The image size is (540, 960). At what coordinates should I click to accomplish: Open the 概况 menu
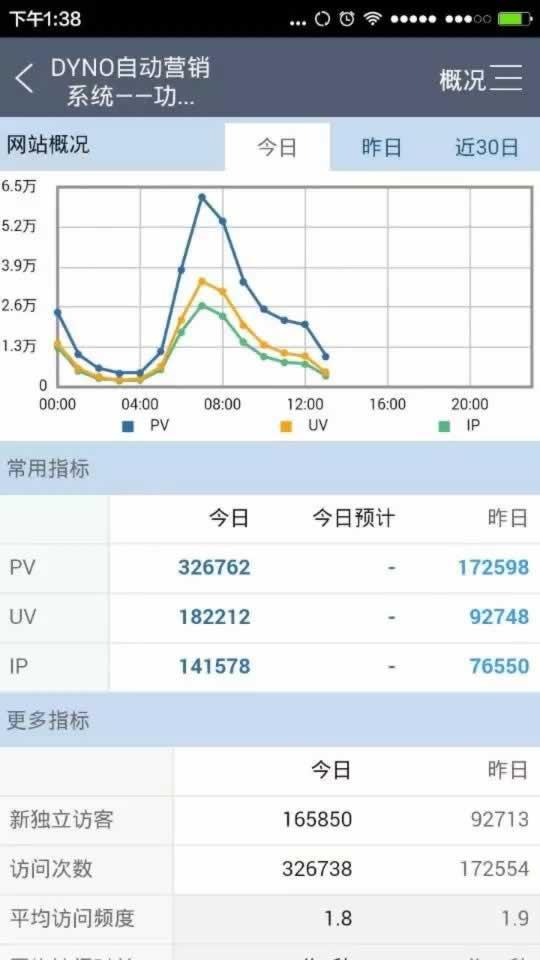click(x=481, y=79)
